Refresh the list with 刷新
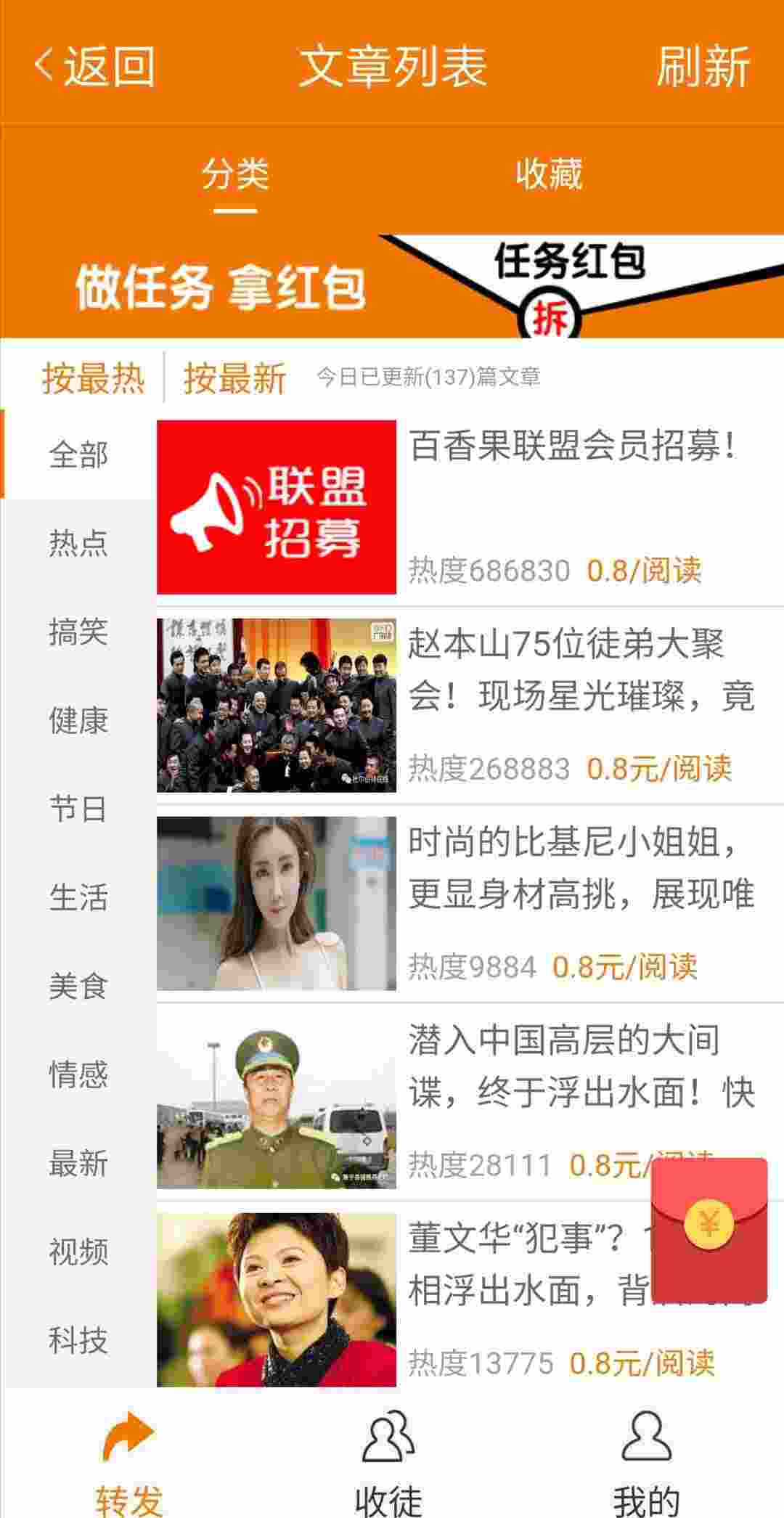The width and height of the screenshot is (784, 1518). [703, 65]
